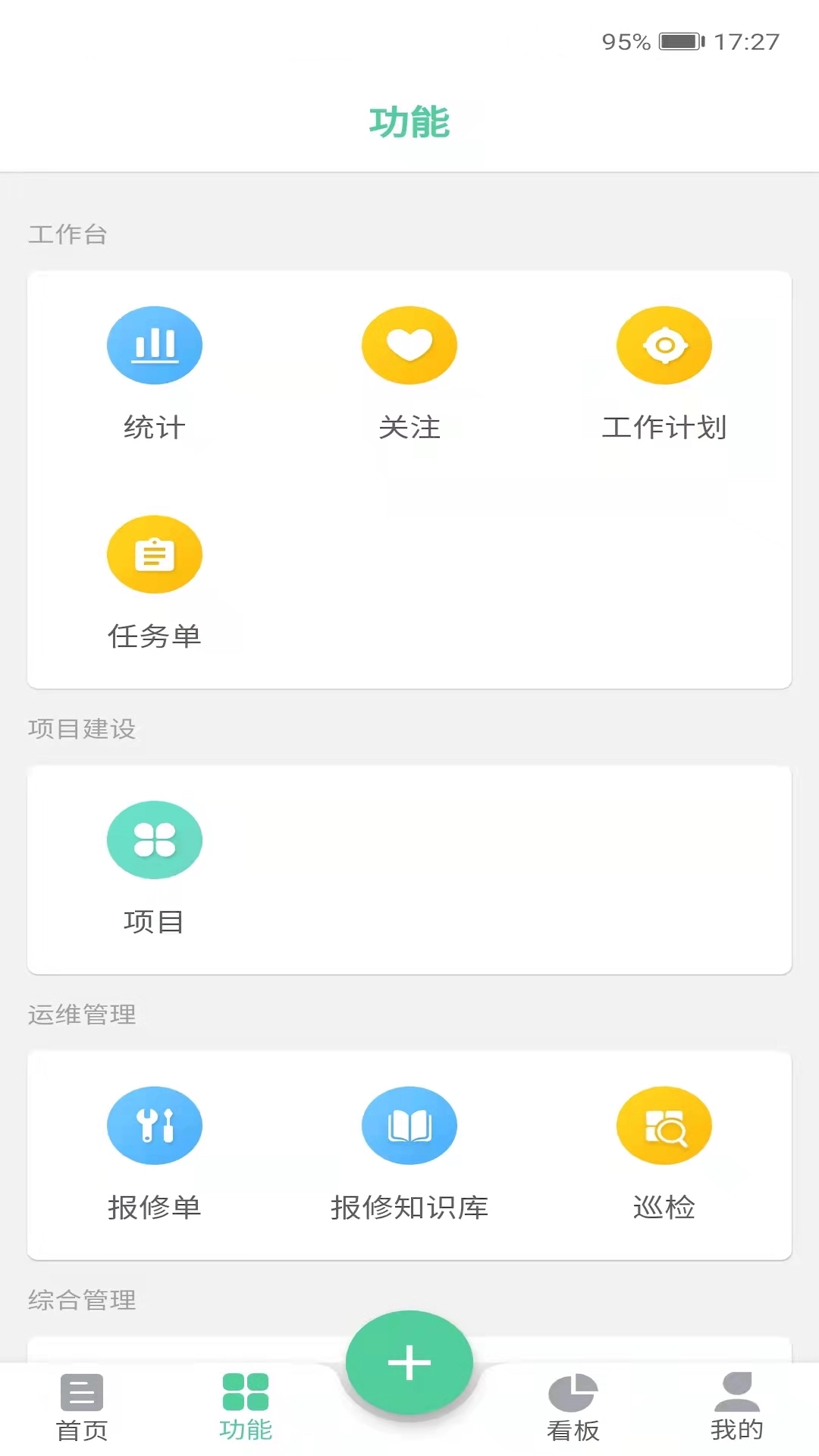
Task: Tap the 我的 profile navigation icon
Action: pyautogui.click(x=736, y=1402)
